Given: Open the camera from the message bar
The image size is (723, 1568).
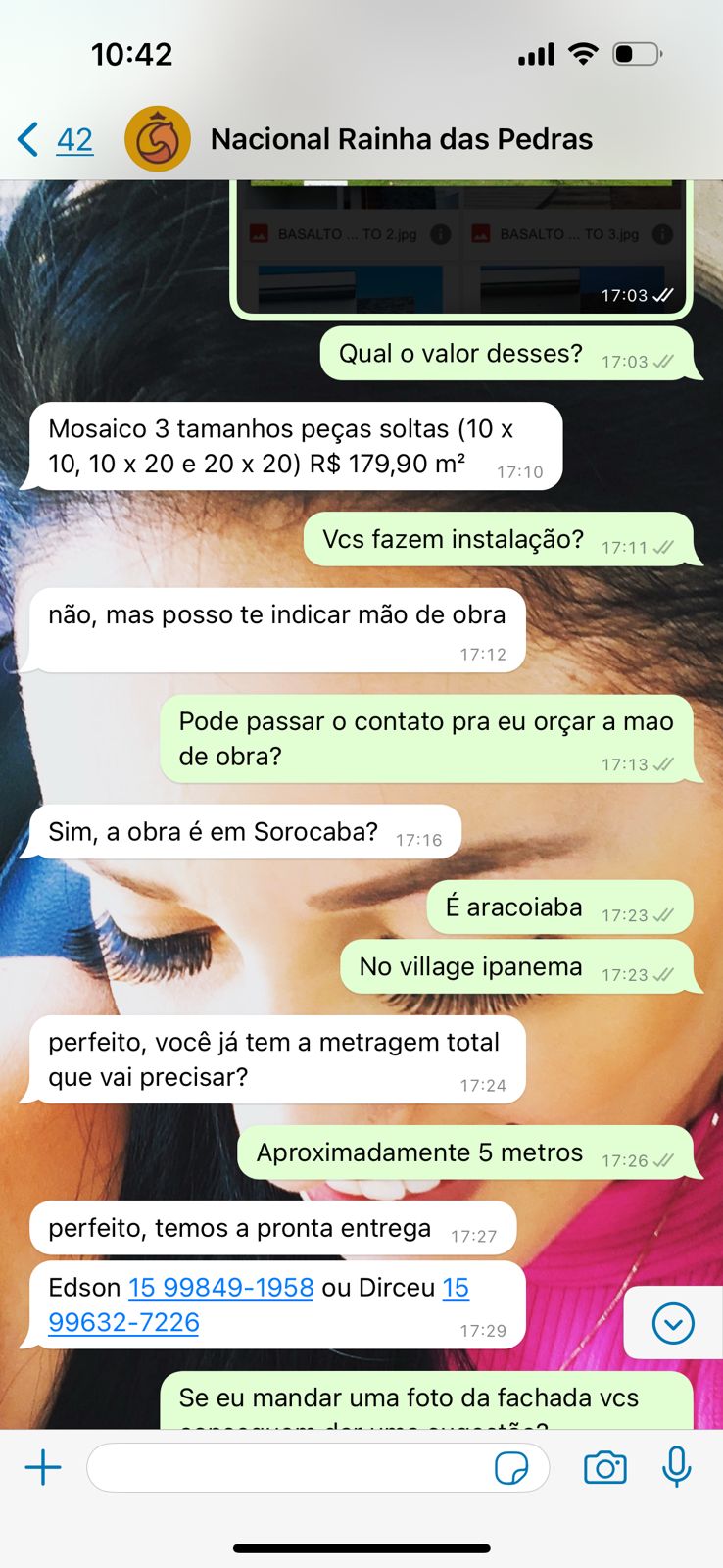Looking at the screenshot, I should tap(604, 1467).
